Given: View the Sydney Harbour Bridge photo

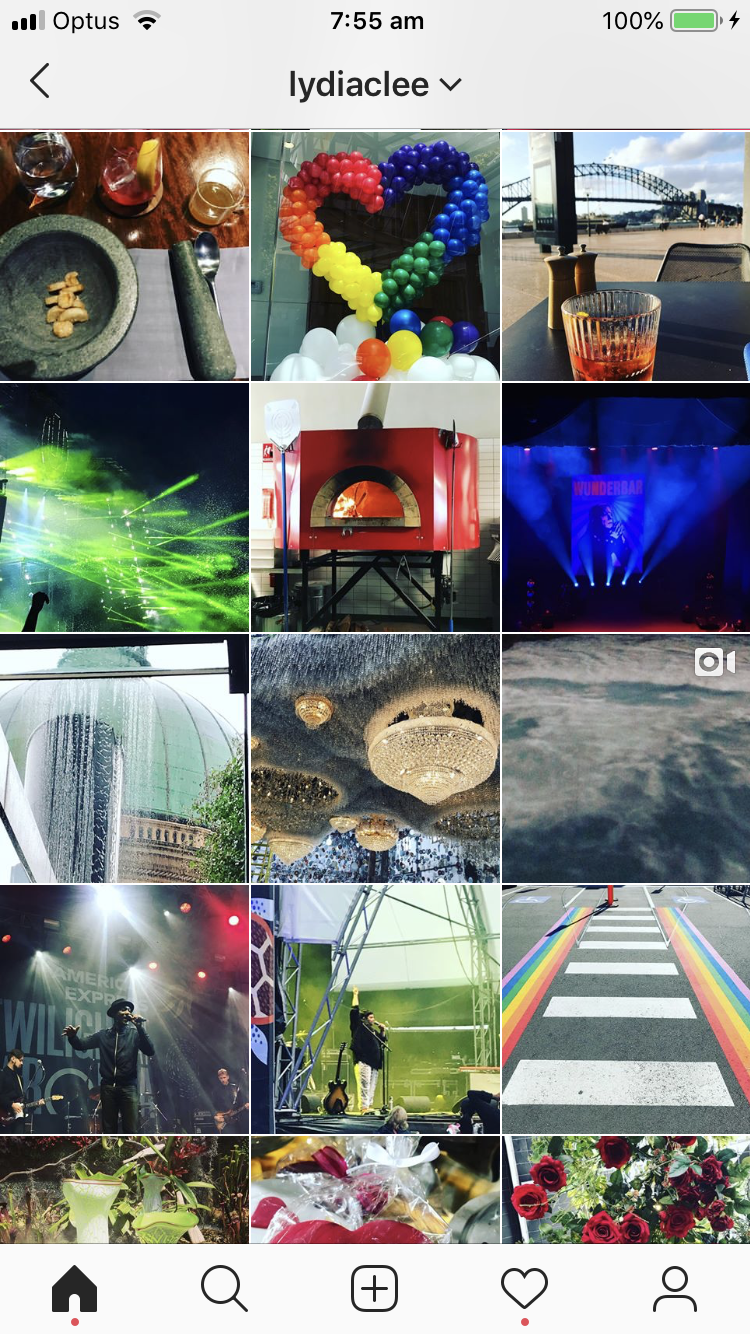Looking at the screenshot, I should (x=626, y=256).
